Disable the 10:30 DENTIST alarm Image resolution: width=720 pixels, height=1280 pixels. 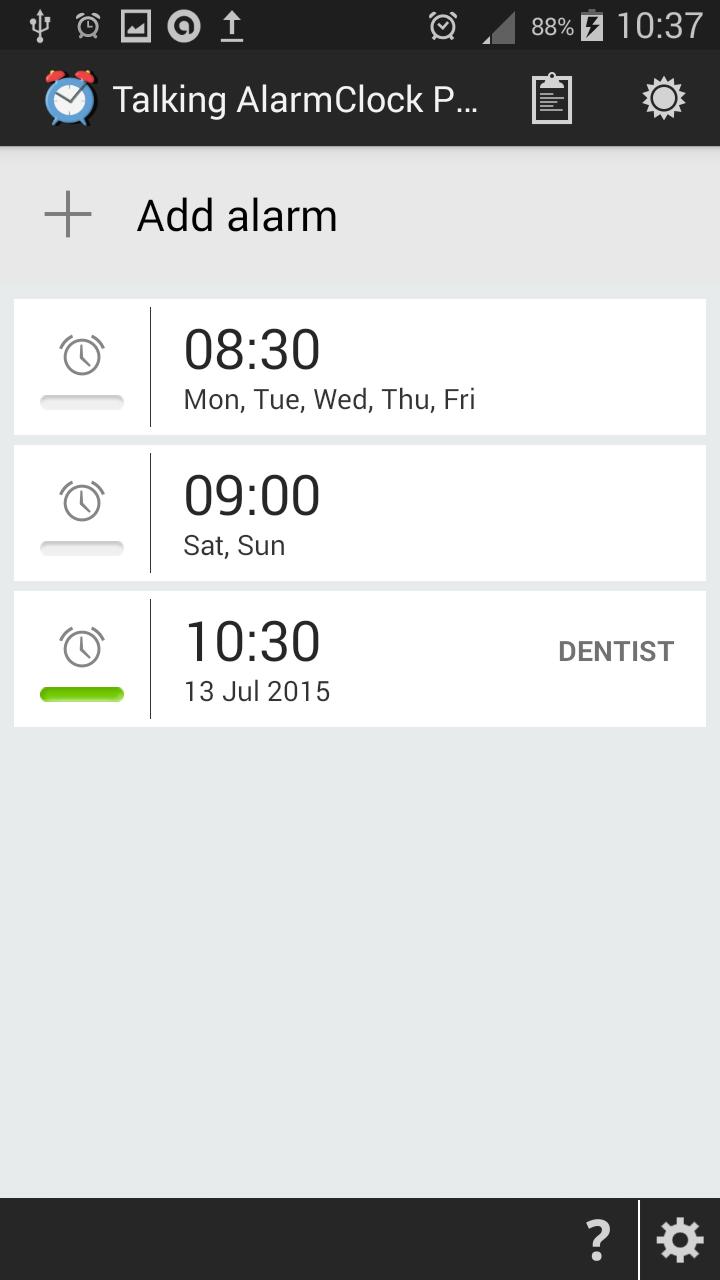coord(82,693)
